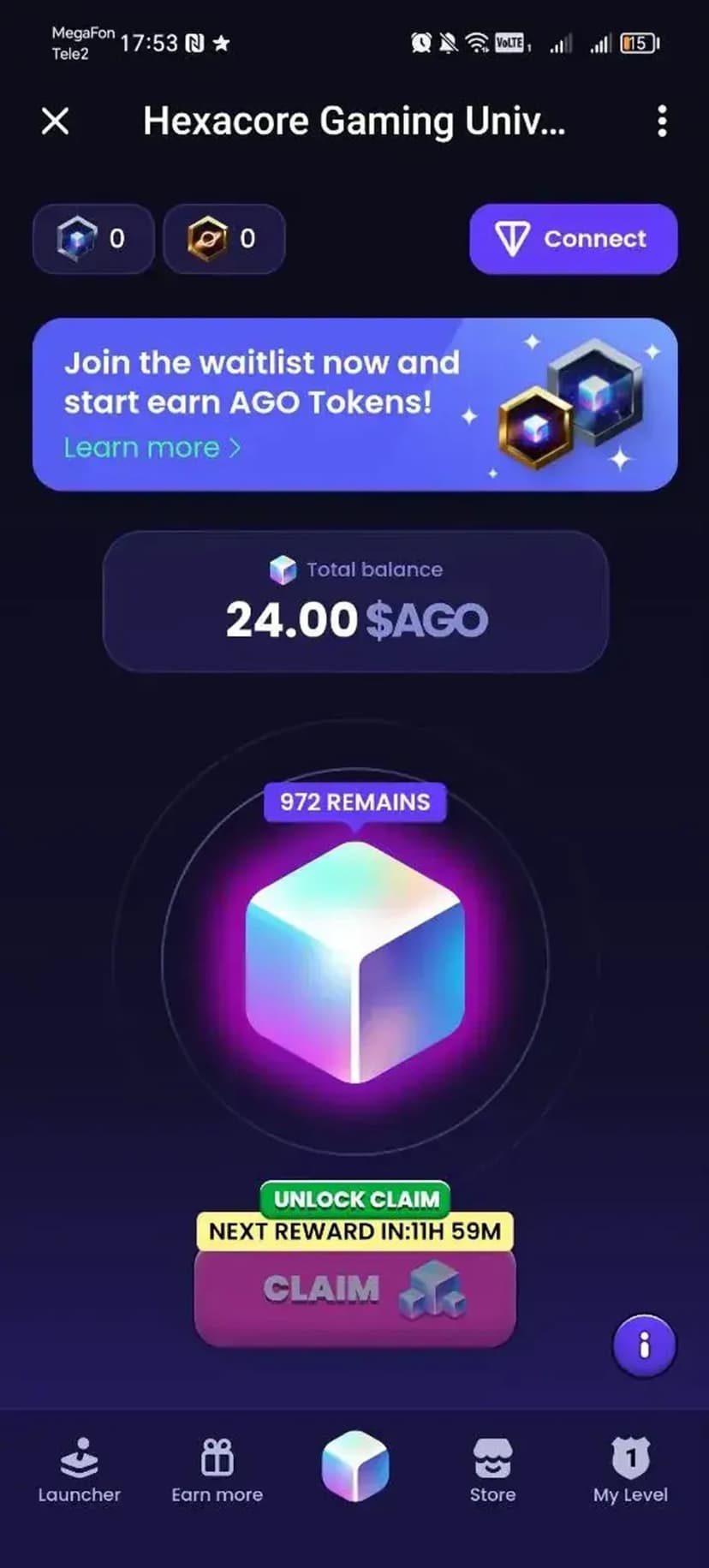The image size is (709, 1568).
Task: Open the Store tab
Action: click(x=492, y=1471)
